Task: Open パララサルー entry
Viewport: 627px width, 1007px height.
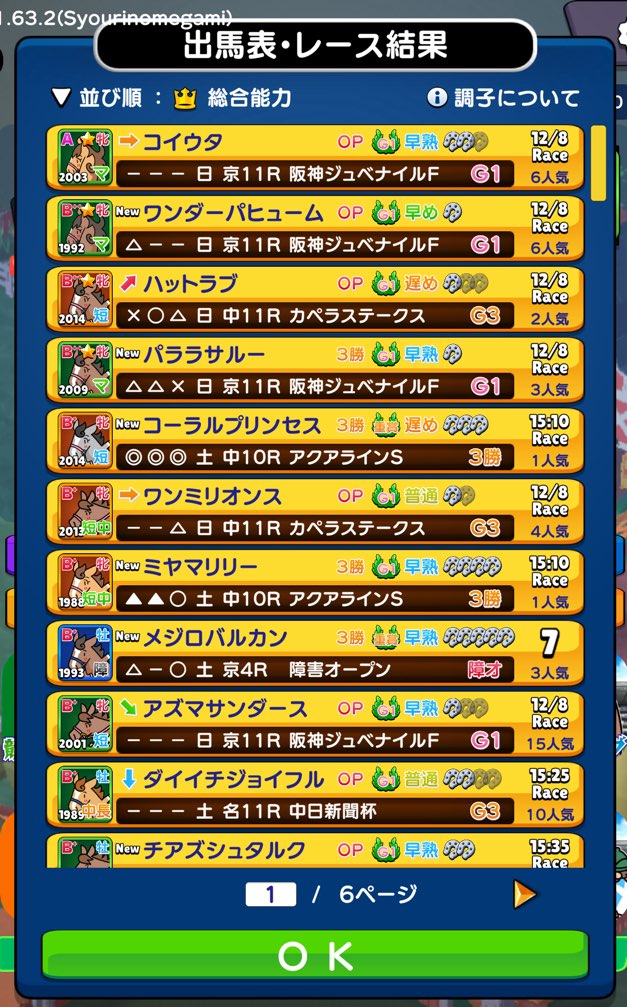Action: tap(315, 371)
